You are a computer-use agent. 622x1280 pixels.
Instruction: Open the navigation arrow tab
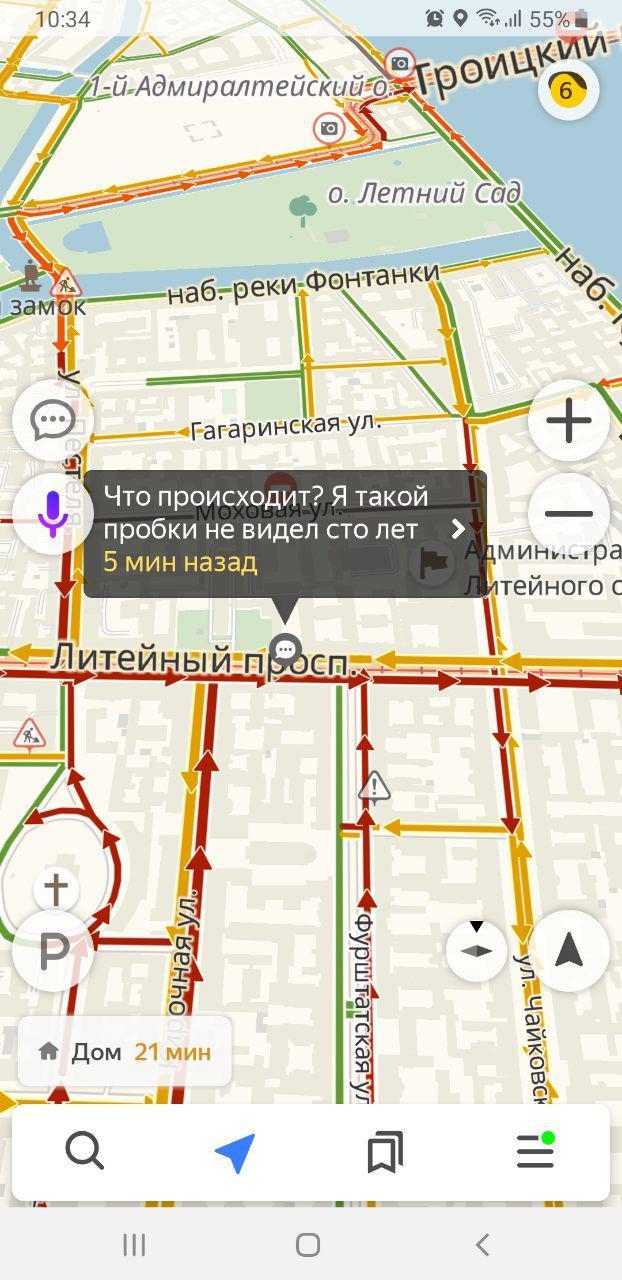[x=235, y=1153]
